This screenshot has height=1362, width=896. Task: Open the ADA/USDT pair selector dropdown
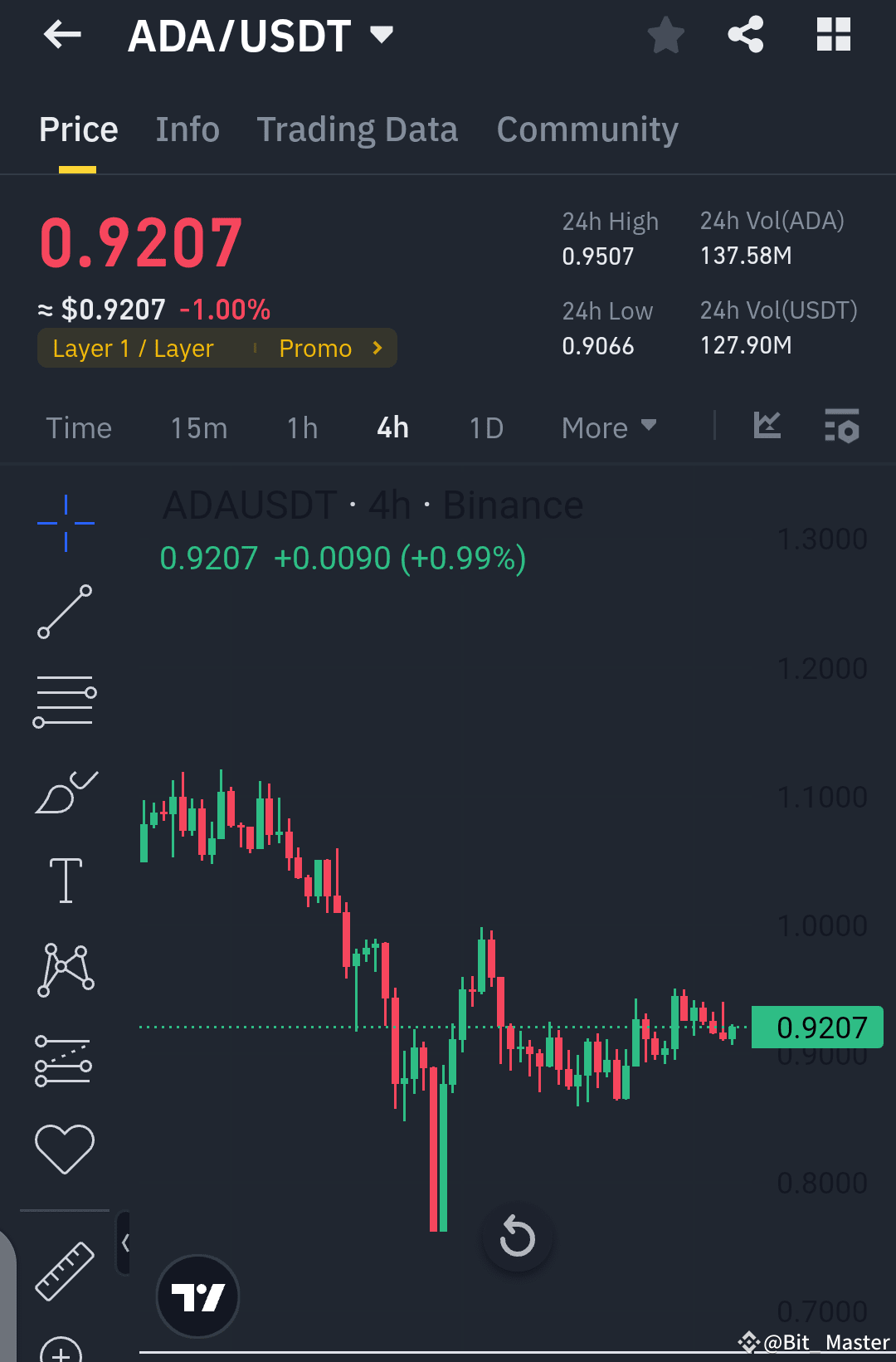point(381,35)
